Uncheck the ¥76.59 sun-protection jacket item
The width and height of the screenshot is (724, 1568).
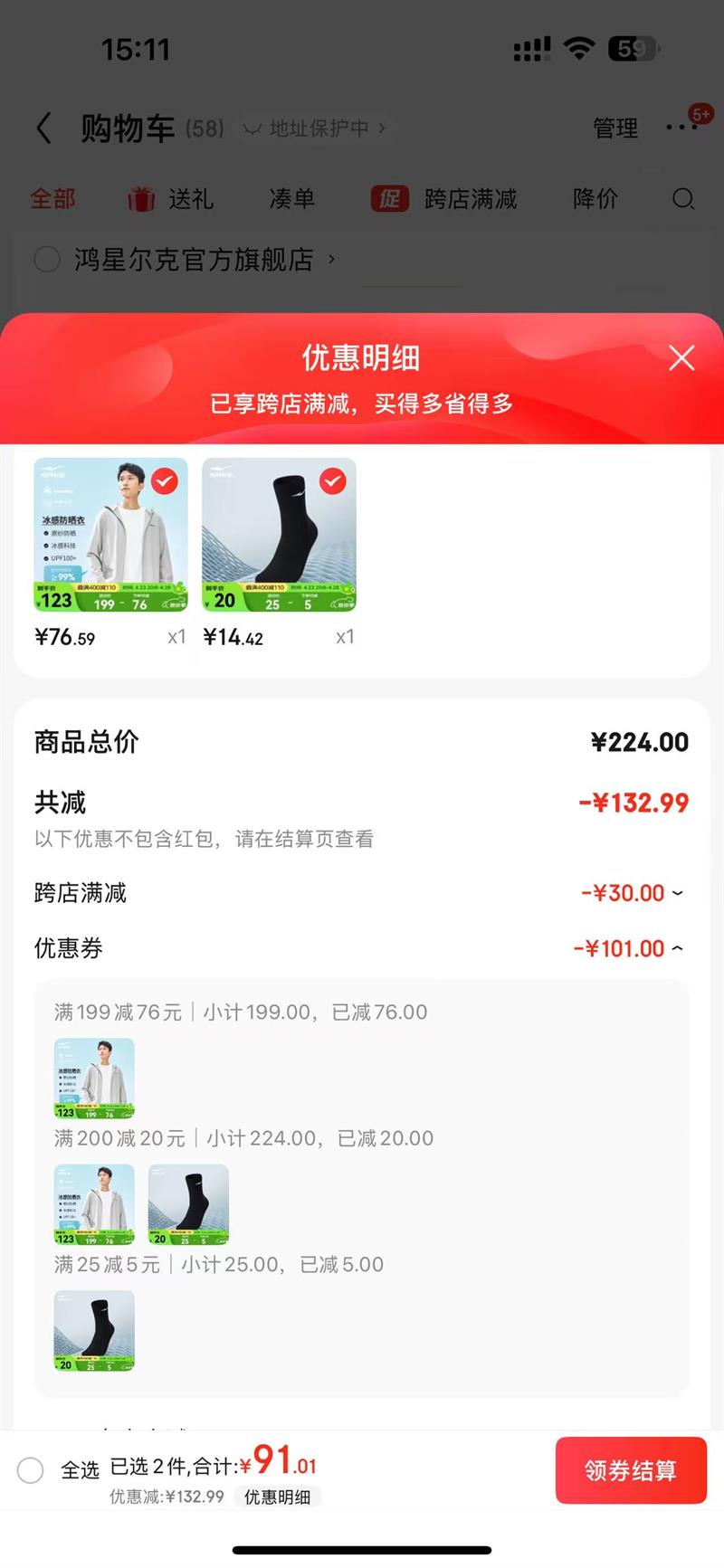(x=165, y=481)
